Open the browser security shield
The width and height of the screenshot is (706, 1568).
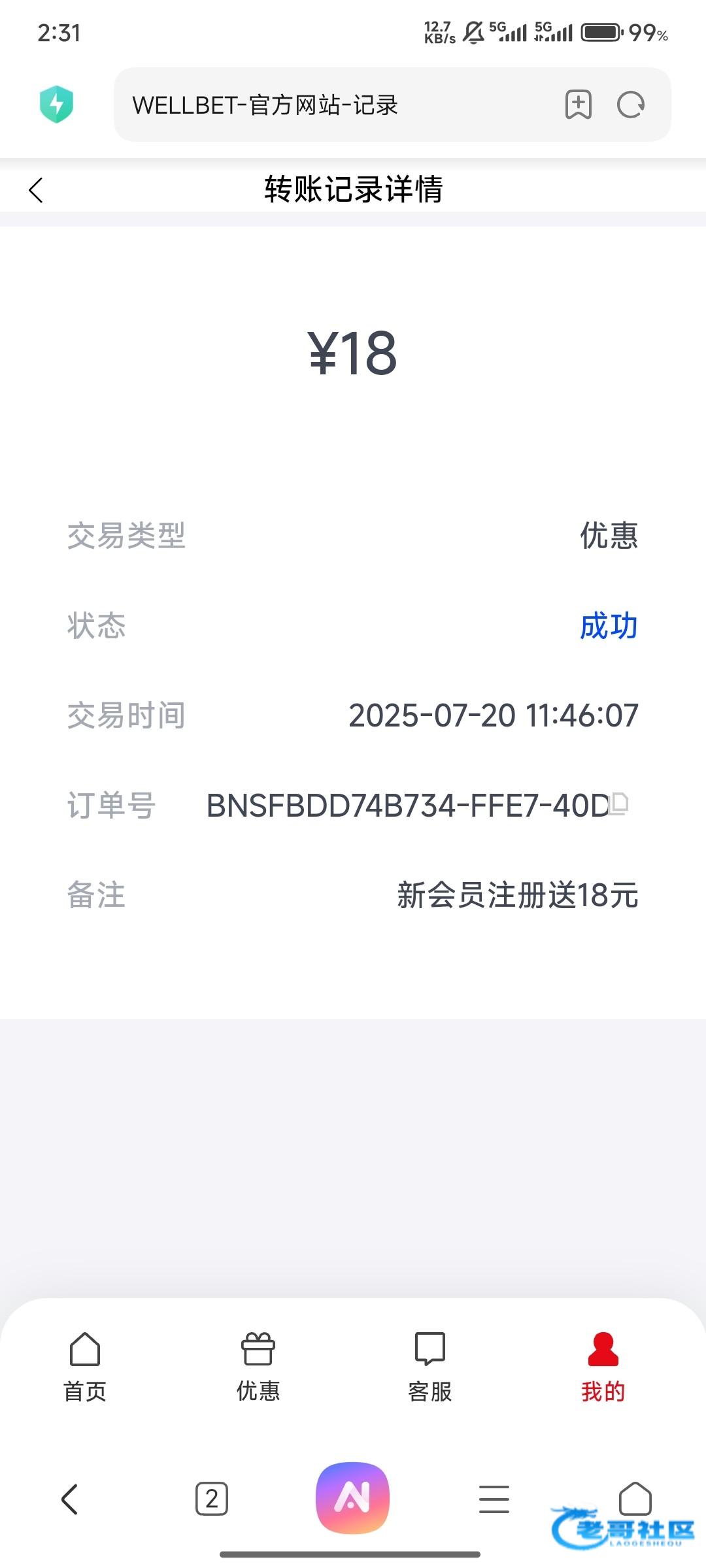(57, 105)
